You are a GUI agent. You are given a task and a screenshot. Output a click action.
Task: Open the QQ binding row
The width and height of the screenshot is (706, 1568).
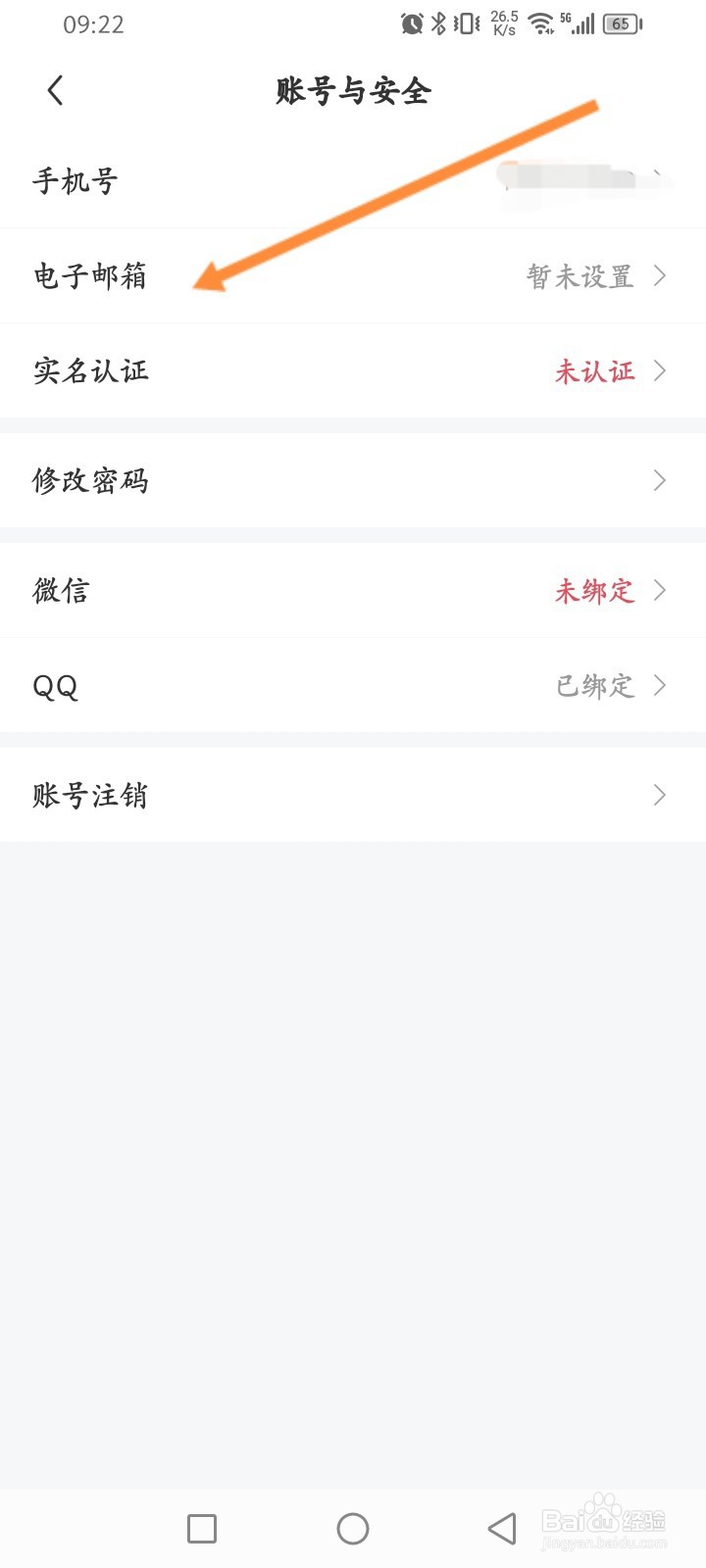pos(353,686)
